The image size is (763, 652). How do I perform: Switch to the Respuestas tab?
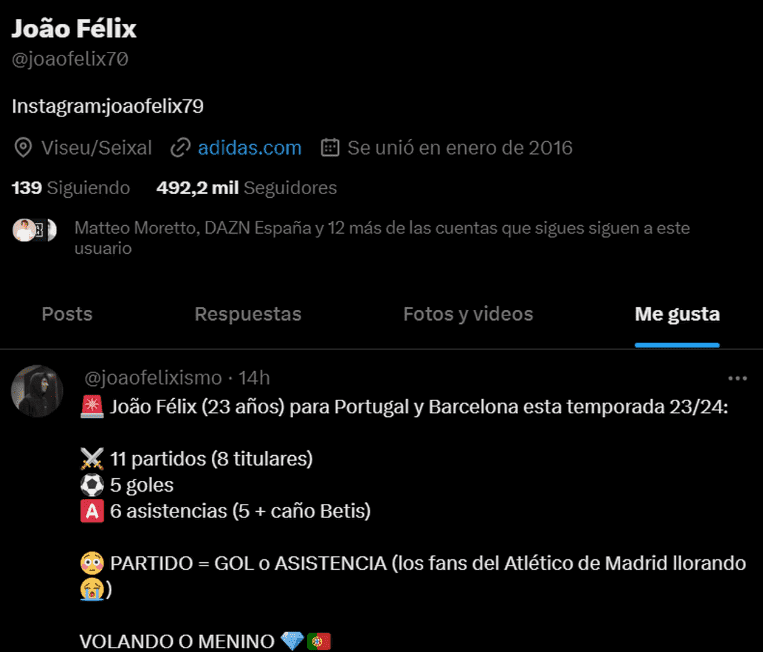coord(248,314)
